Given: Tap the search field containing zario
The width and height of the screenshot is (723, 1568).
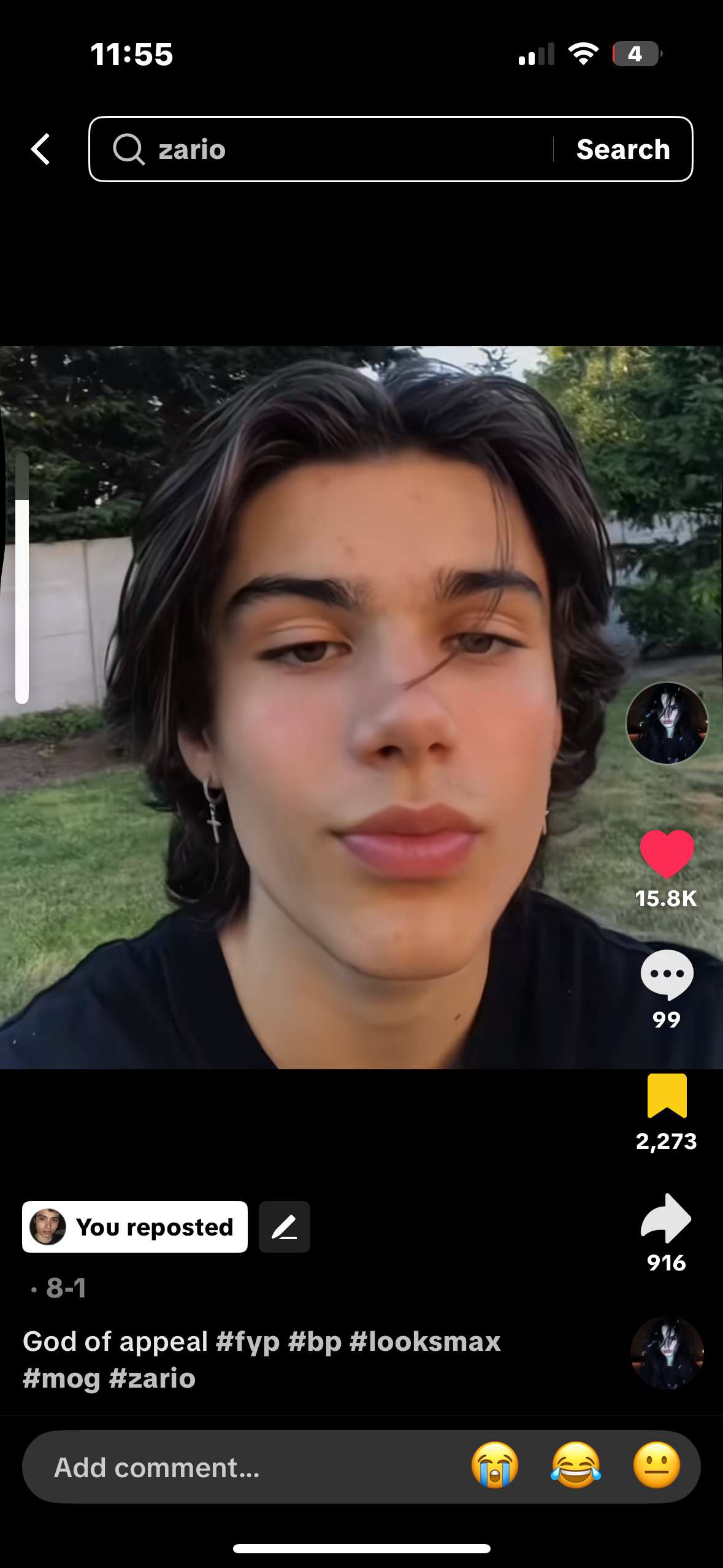Looking at the screenshot, I should click(x=331, y=149).
